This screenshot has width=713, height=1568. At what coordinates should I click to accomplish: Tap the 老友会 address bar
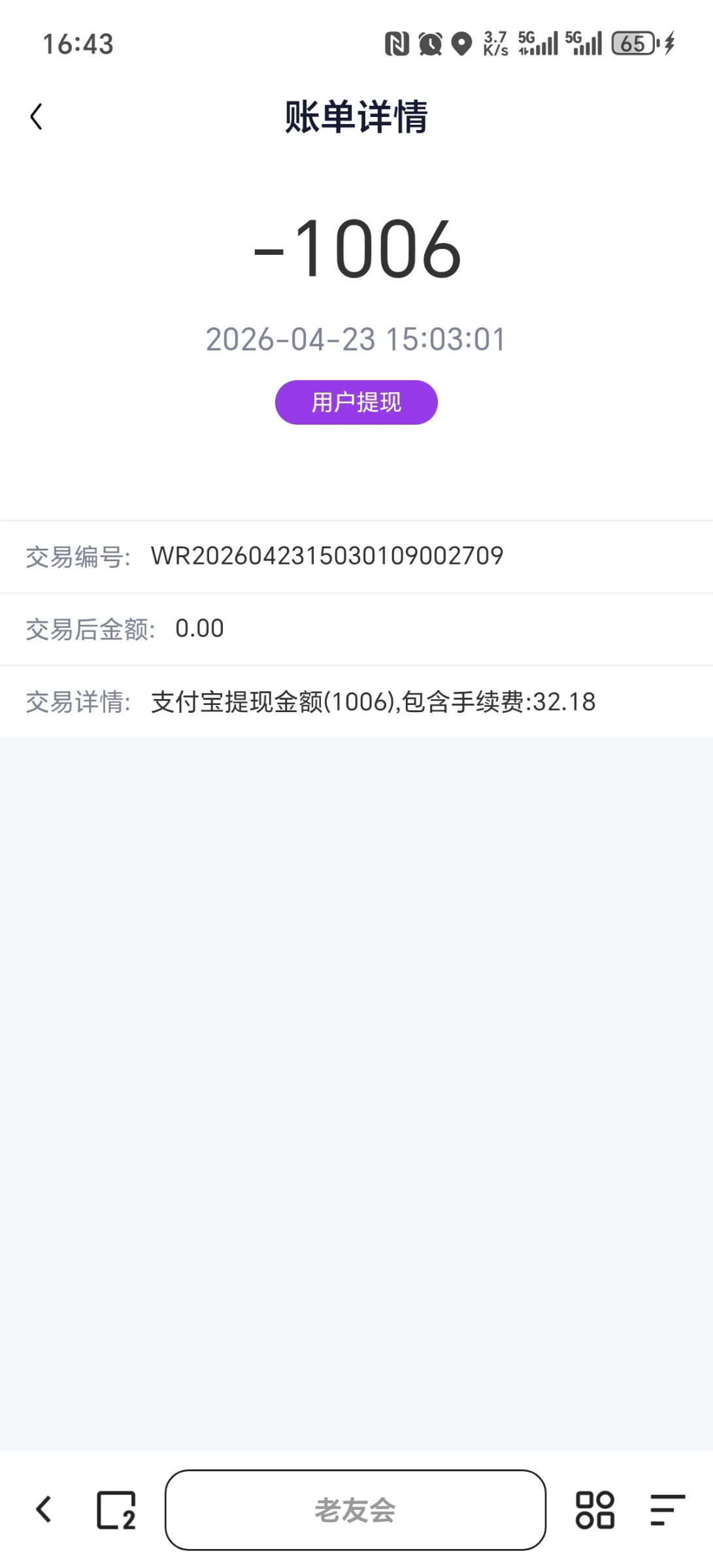point(356,1512)
